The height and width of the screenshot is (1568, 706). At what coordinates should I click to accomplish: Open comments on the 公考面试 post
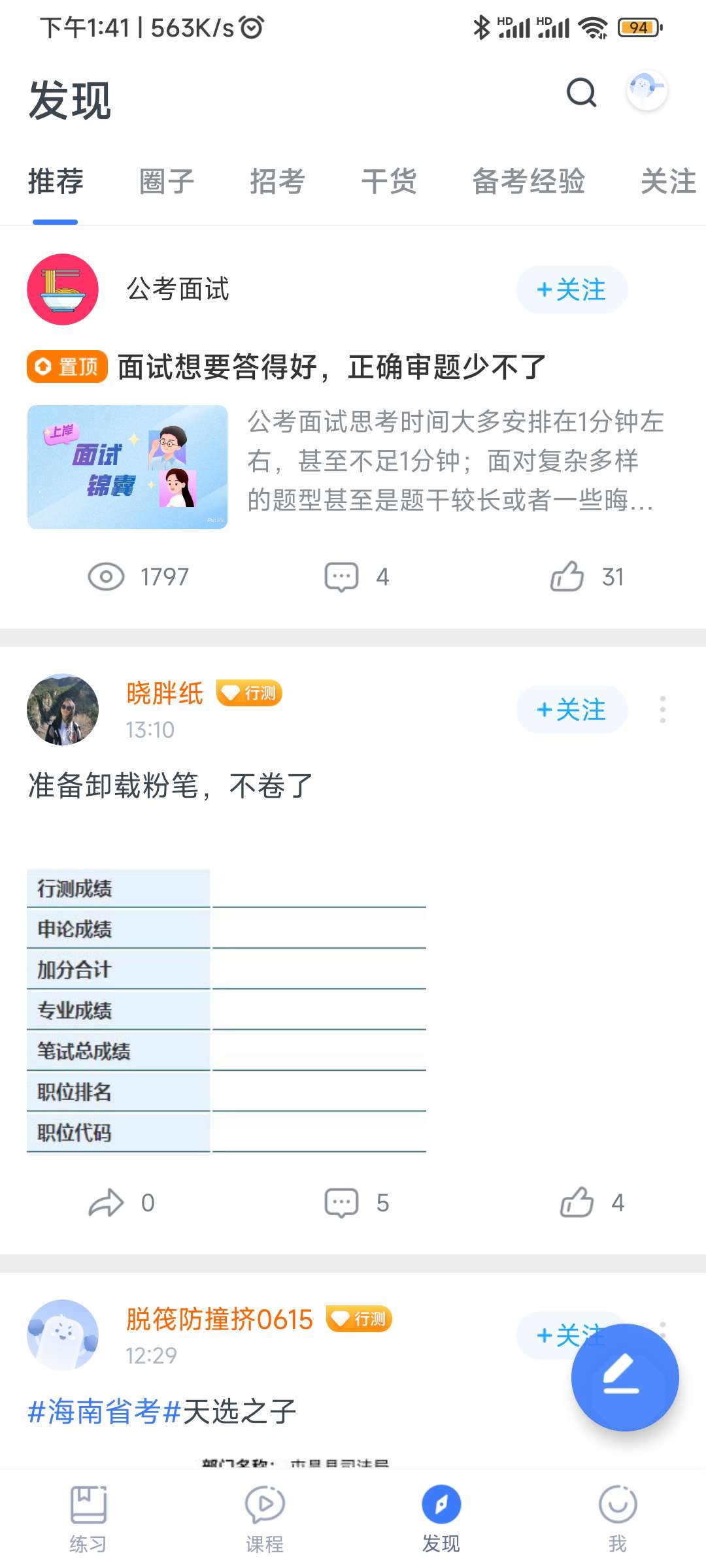tap(342, 576)
